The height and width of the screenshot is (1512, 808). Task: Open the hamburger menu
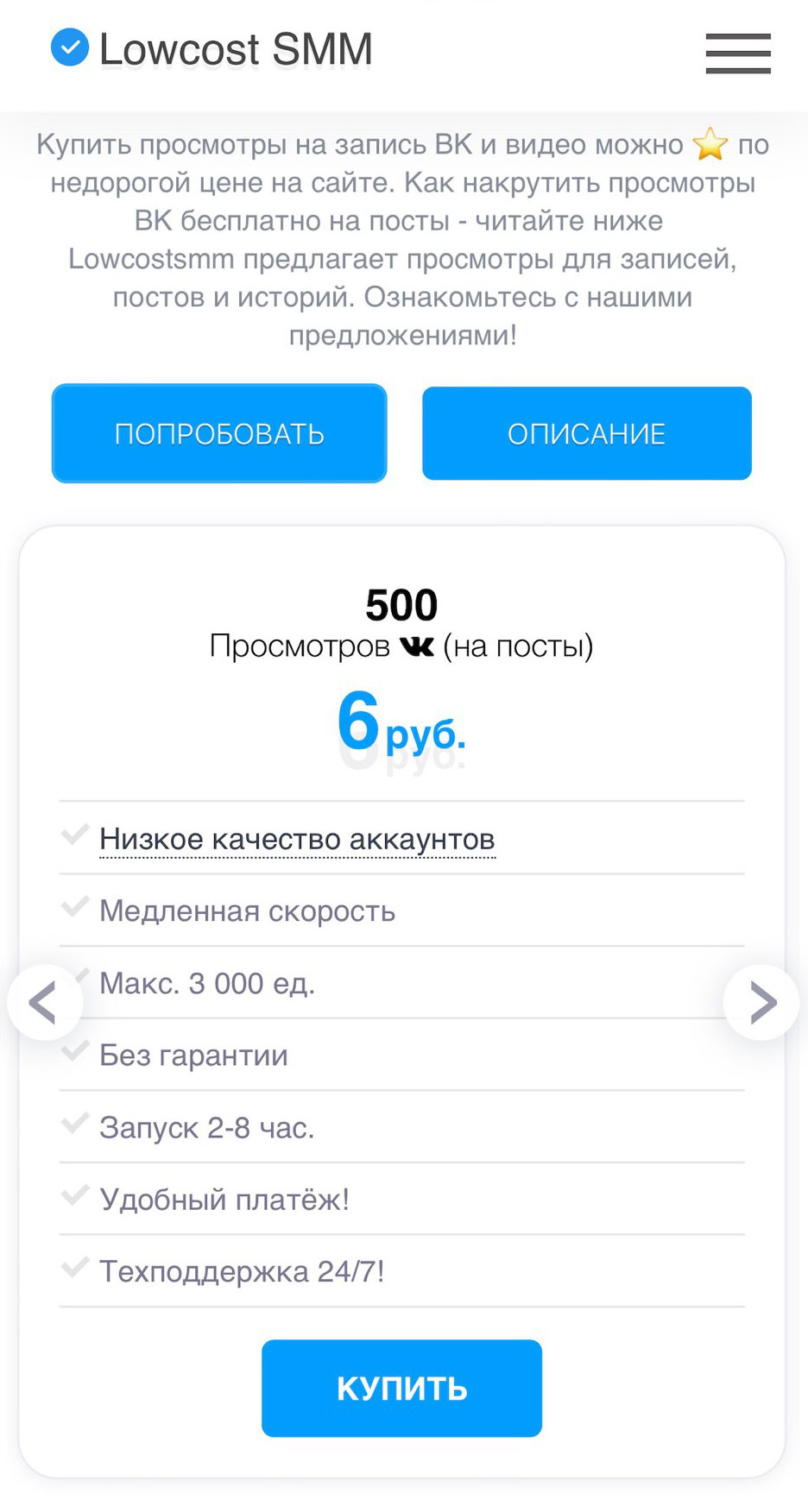738,54
